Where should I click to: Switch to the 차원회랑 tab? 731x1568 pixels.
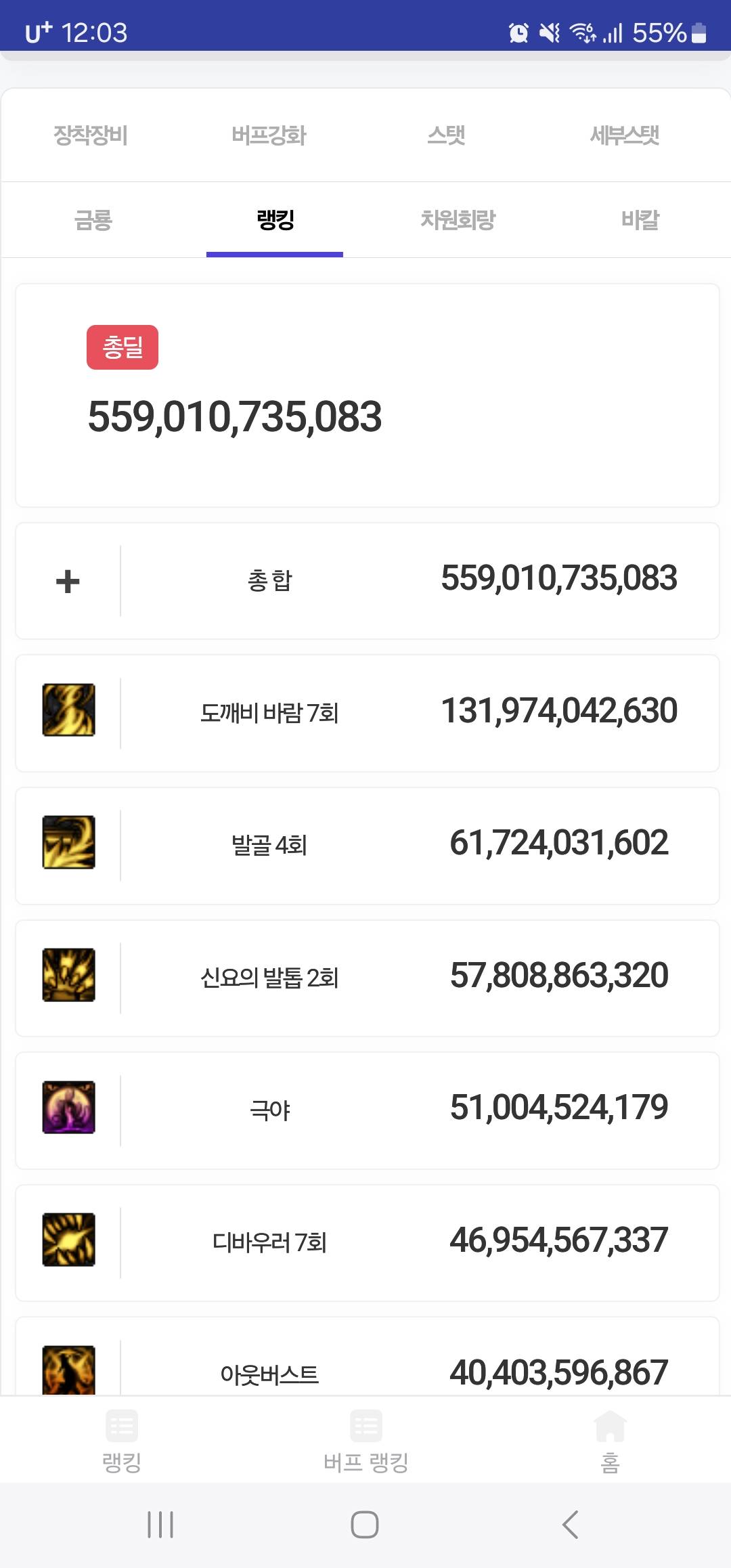pyautogui.click(x=458, y=220)
